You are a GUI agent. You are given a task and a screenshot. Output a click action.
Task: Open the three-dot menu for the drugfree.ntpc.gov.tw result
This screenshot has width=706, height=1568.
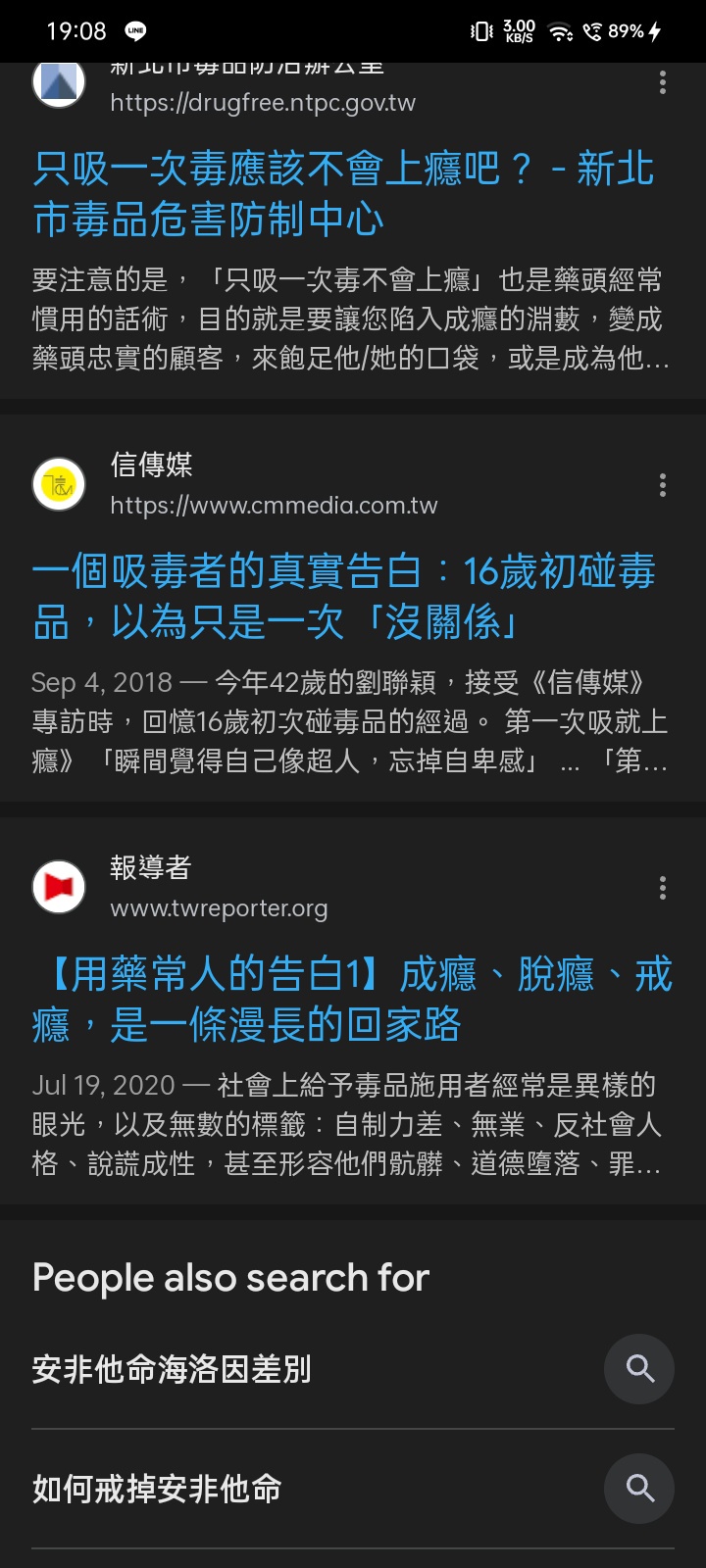(663, 82)
